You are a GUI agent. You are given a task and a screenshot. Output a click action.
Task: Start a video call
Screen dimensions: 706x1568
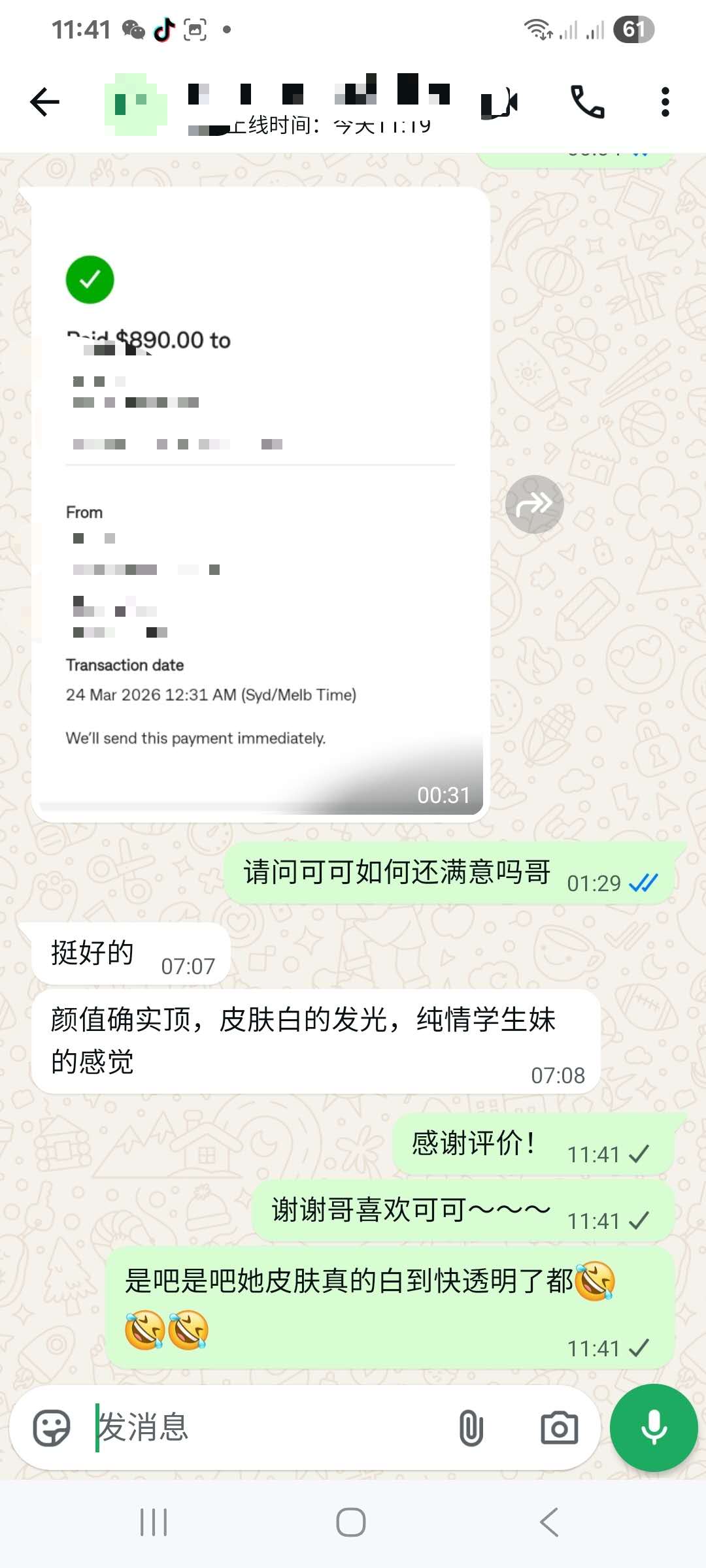[x=499, y=103]
